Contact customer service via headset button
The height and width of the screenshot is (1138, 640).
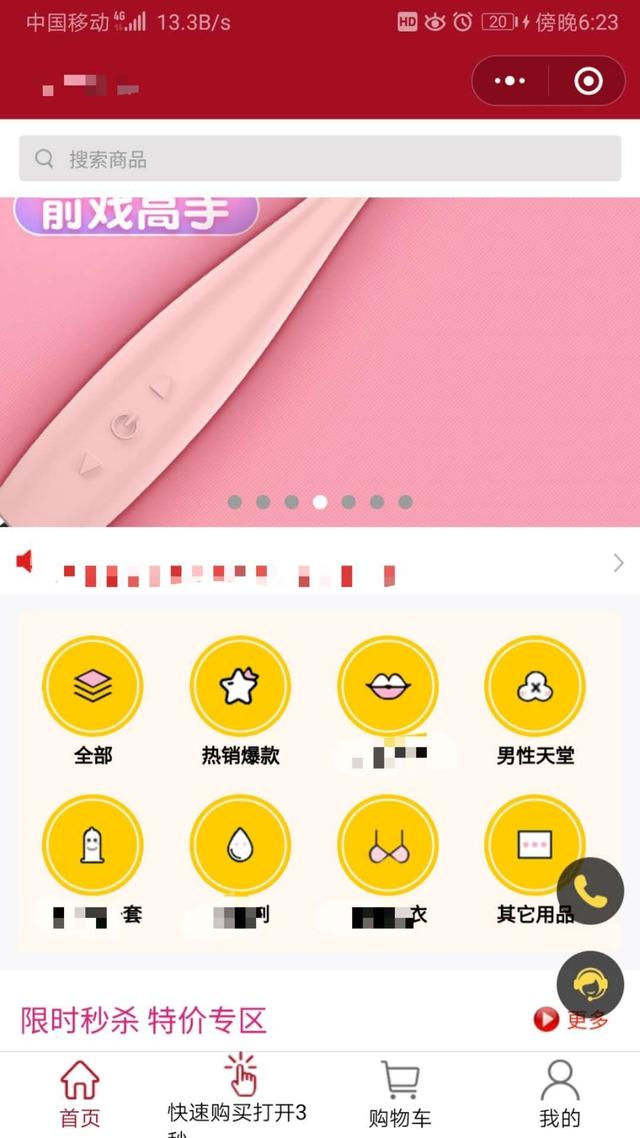pos(590,984)
